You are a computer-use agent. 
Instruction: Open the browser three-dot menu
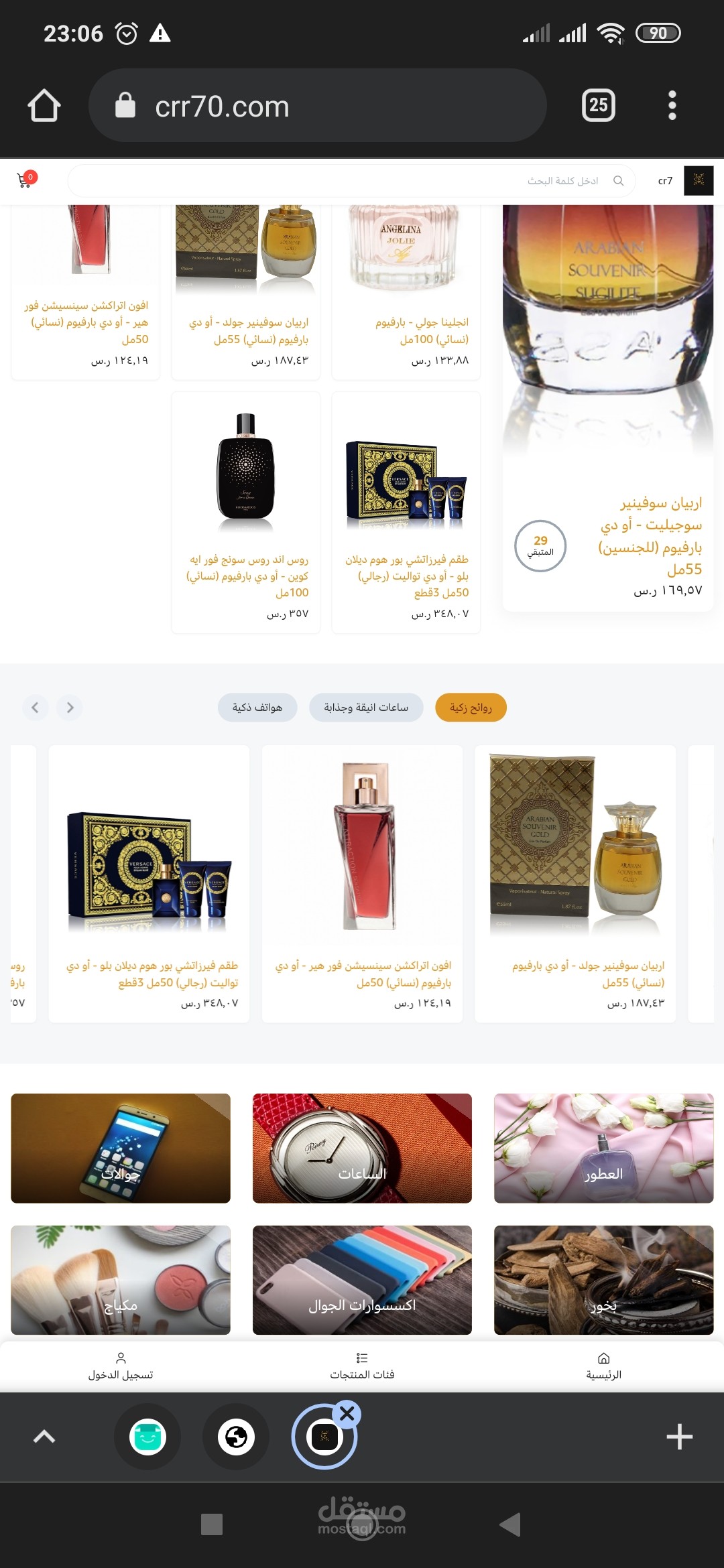pos(672,105)
